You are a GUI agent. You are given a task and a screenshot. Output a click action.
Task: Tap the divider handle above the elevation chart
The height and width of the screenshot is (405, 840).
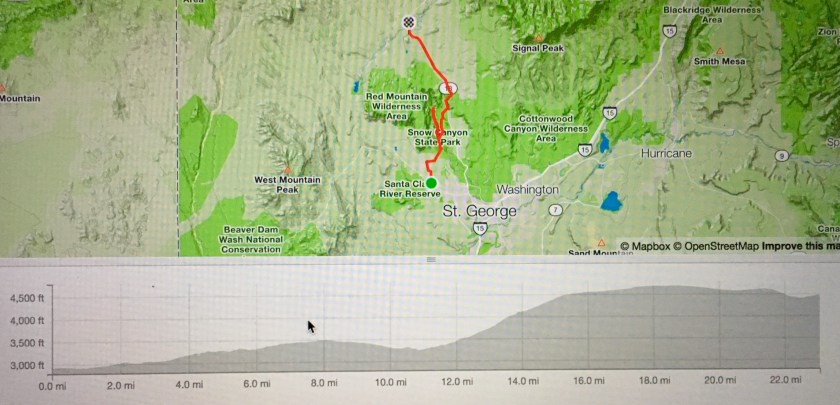[x=432, y=259]
